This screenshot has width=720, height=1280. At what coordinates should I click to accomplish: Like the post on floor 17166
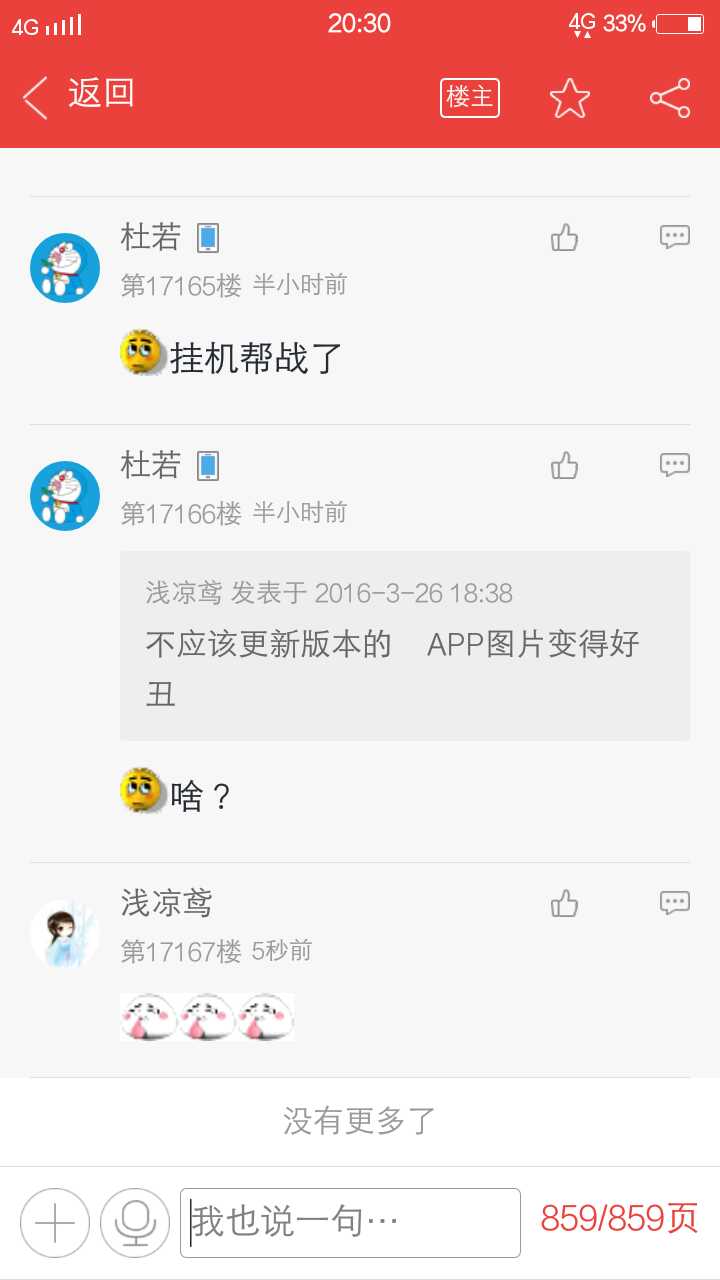pos(565,466)
